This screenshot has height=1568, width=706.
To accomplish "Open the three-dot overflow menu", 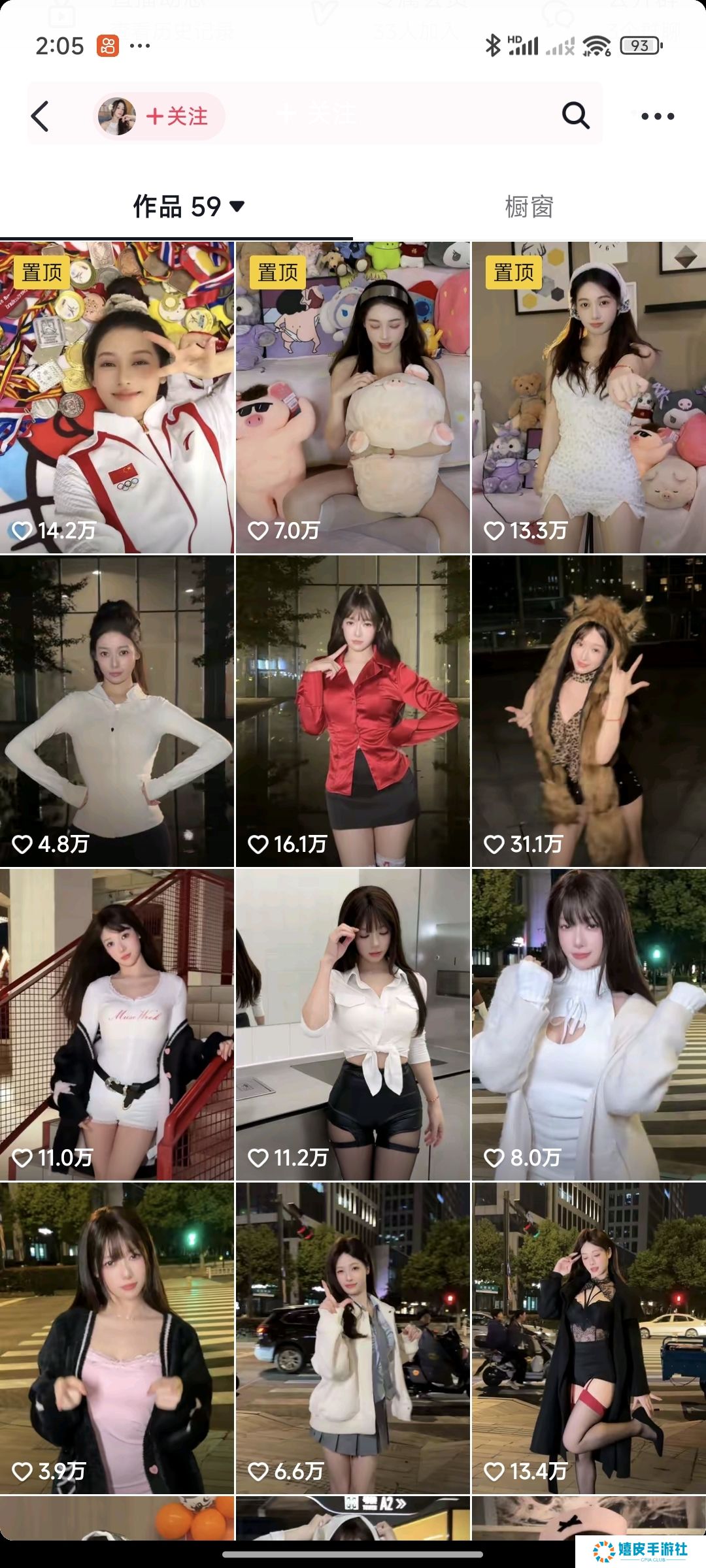I will [x=657, y=116].
